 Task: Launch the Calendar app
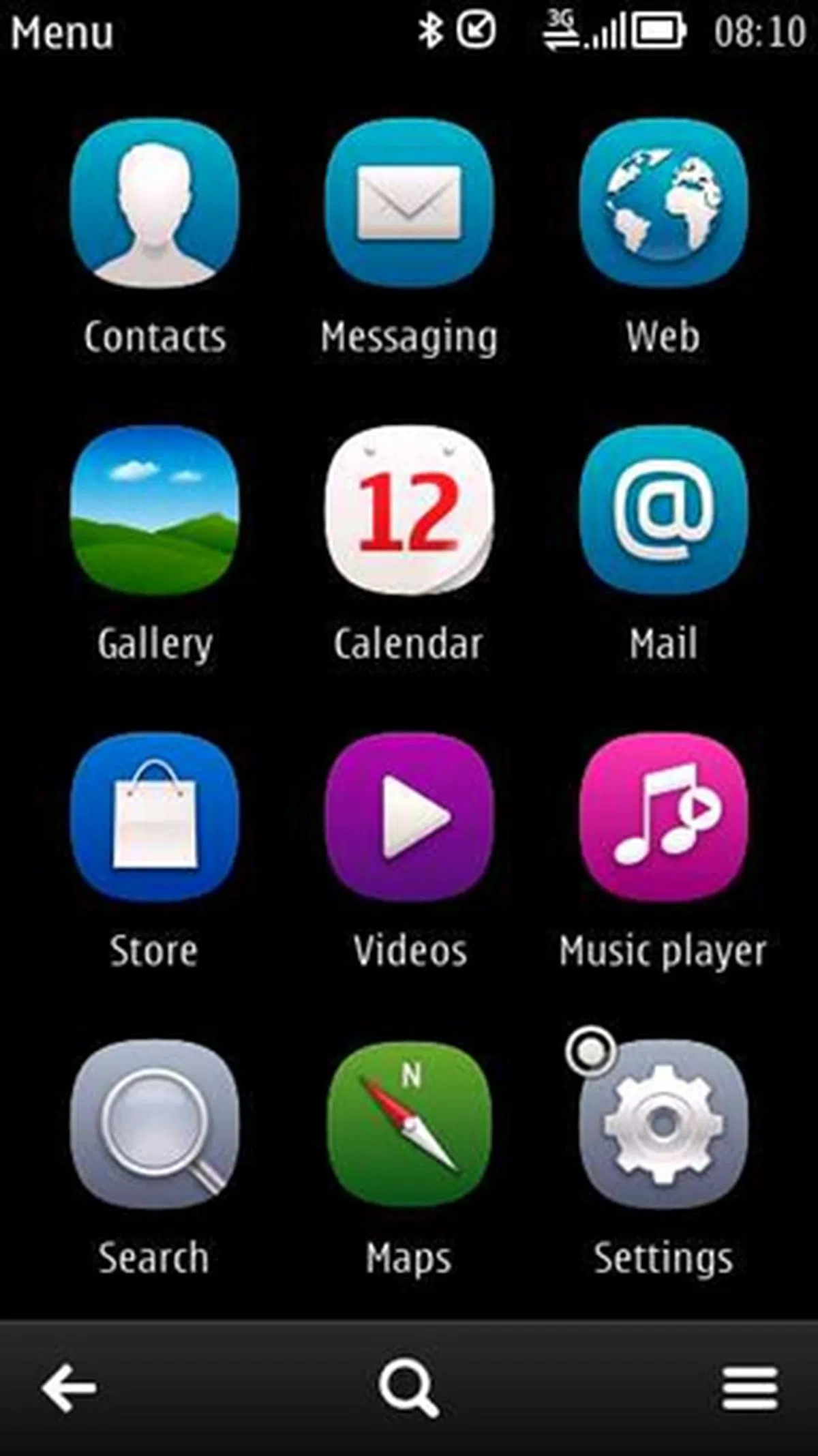(x=409, y=511)
